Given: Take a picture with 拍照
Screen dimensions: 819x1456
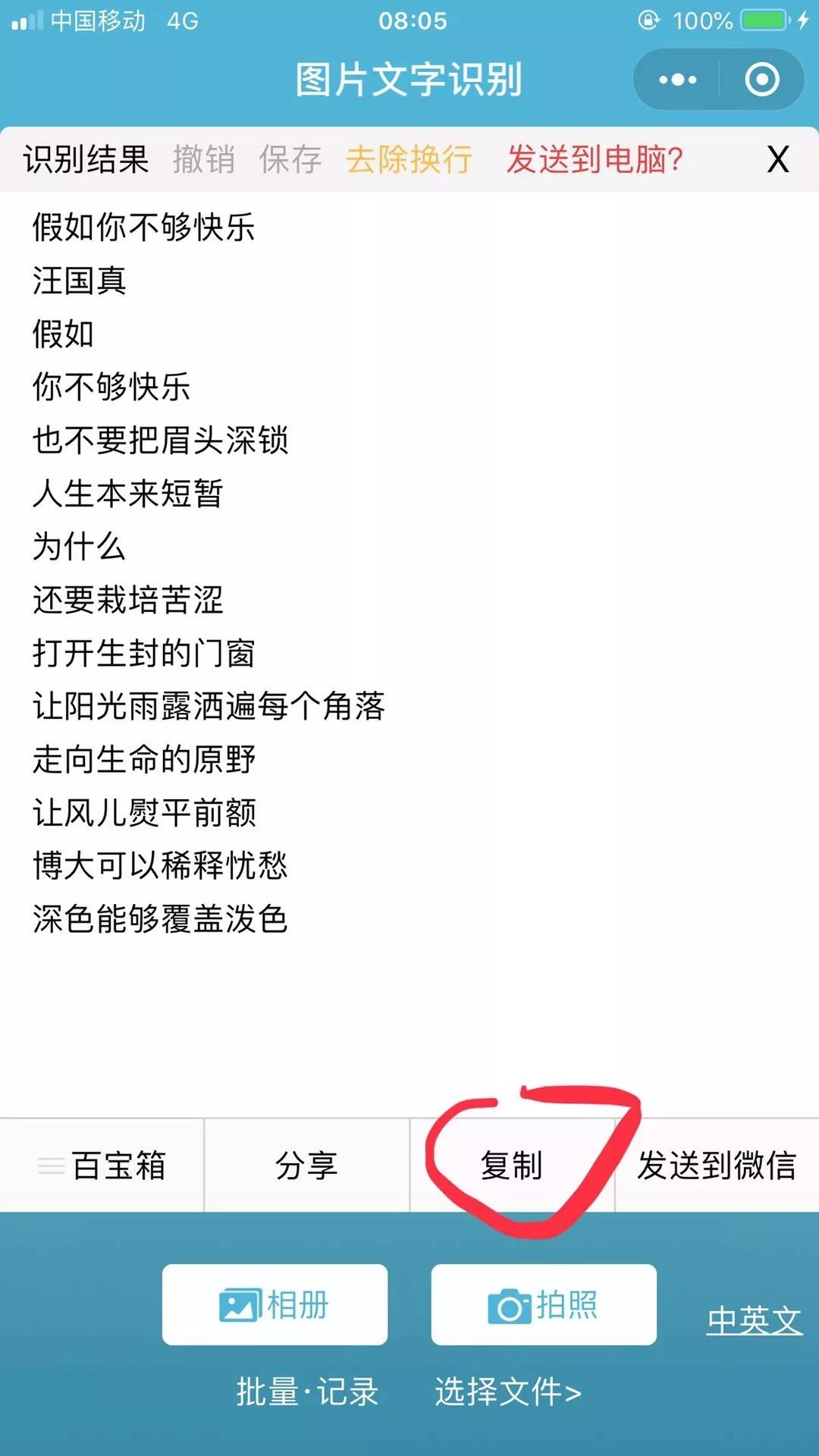Looking at the screenshot, I should pyautogui.click(x=544, y=1305).
